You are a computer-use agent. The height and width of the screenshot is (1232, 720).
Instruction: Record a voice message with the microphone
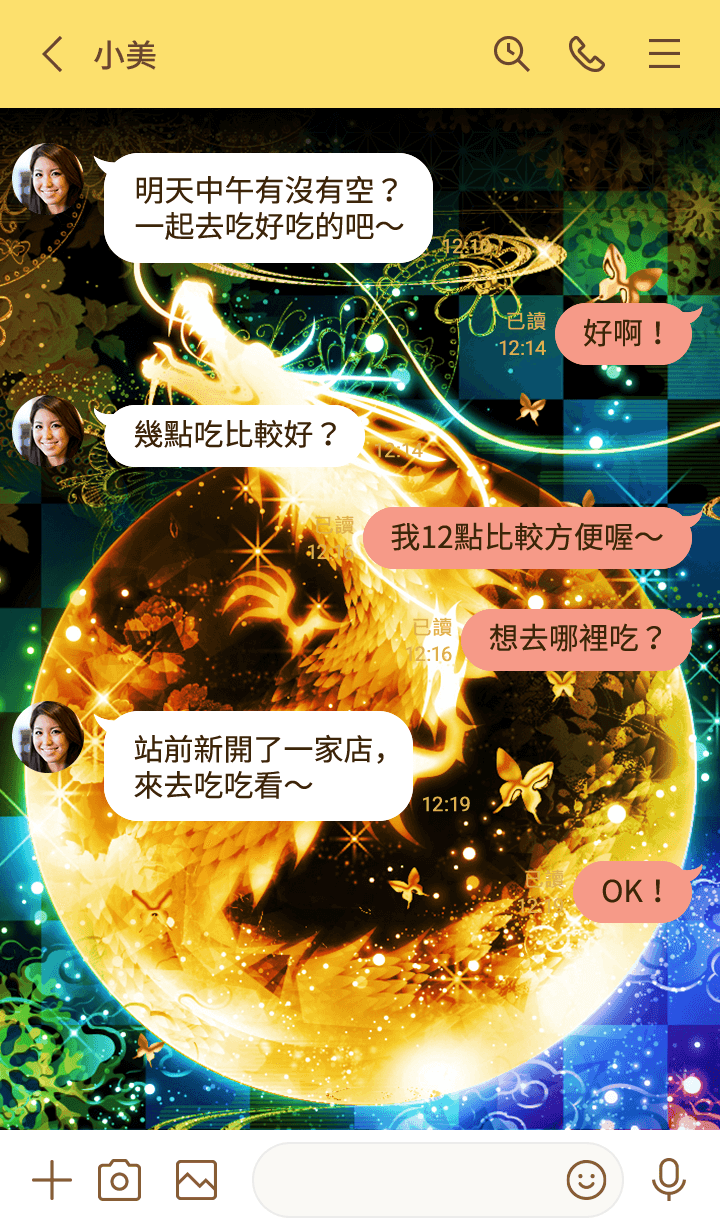pyautogui.click(x=669, y=1181)
